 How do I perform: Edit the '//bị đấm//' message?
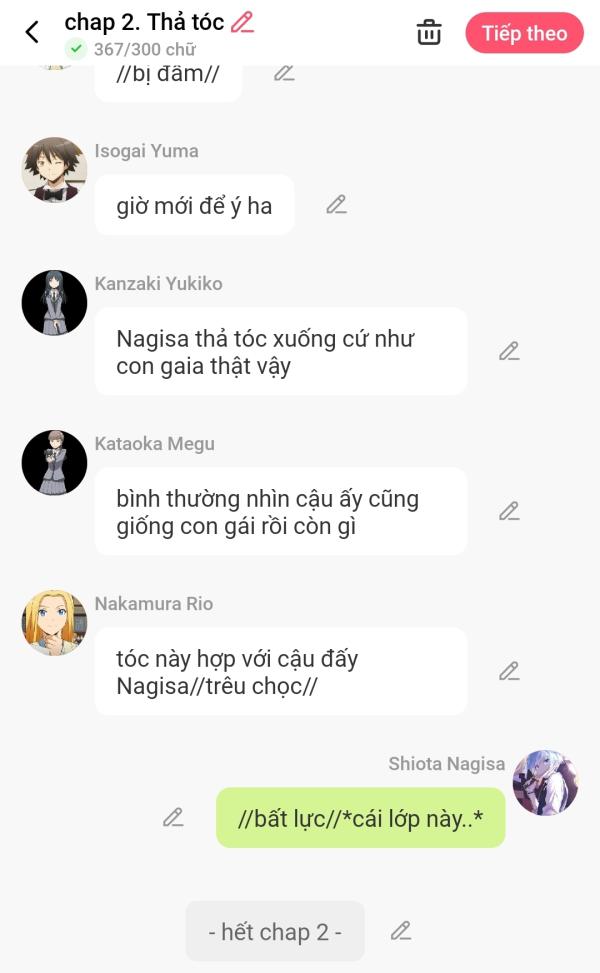click(284, 73)
